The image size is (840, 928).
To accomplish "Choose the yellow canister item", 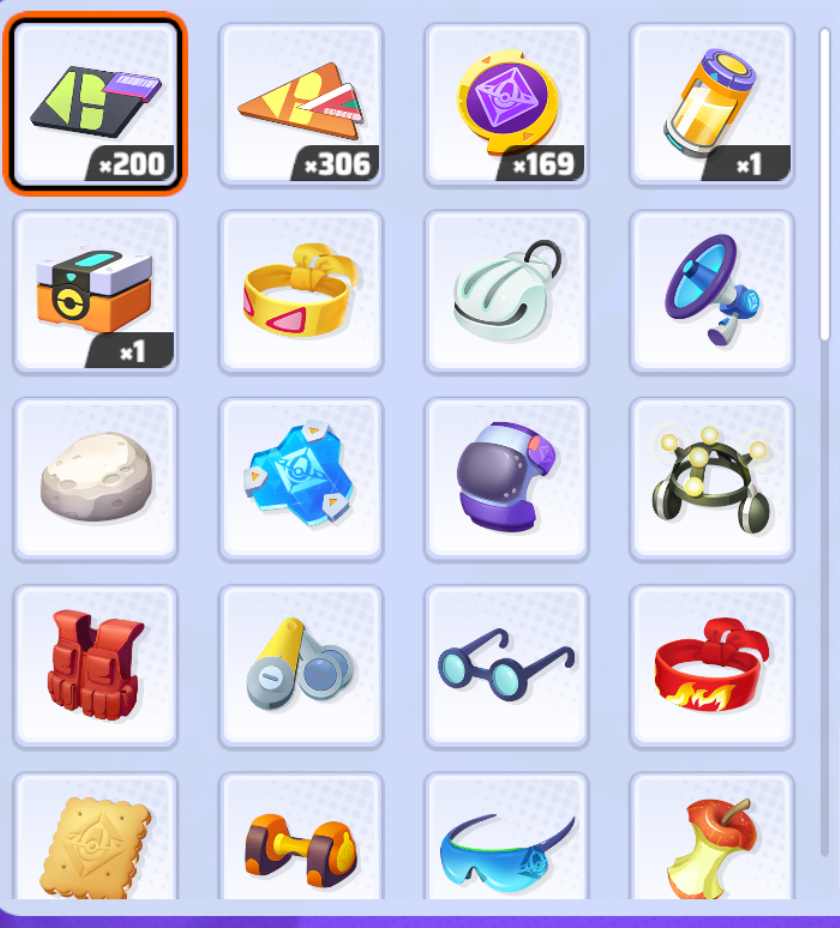I will pyautogui.click(x=712, y=104).
